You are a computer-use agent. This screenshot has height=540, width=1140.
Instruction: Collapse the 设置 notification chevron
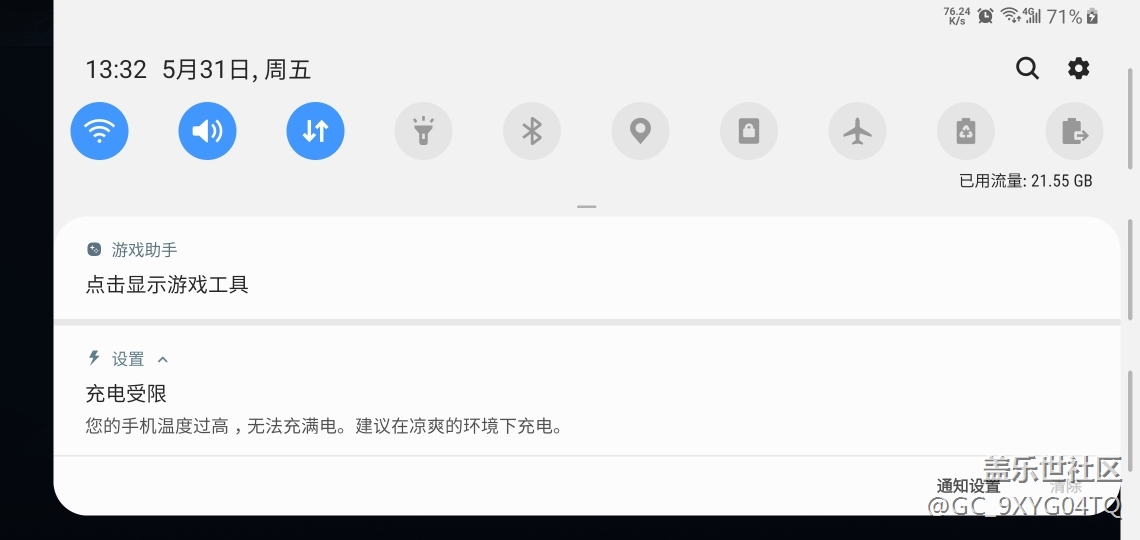pos(163,359)
